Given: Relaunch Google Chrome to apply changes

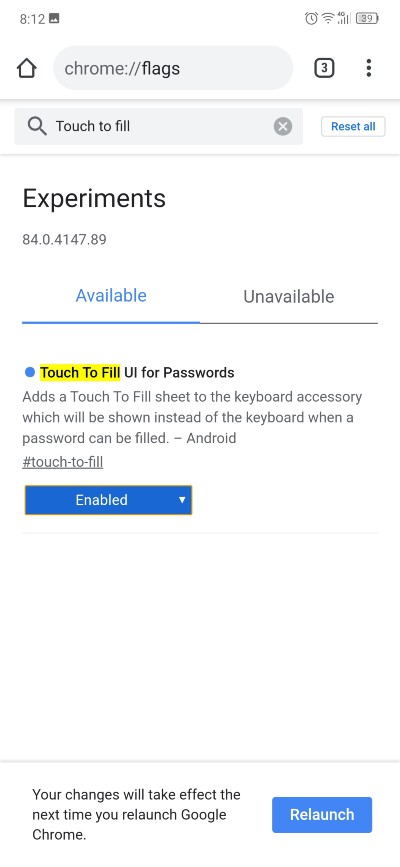Looking at the screenshot, I should tap(322, 814).
